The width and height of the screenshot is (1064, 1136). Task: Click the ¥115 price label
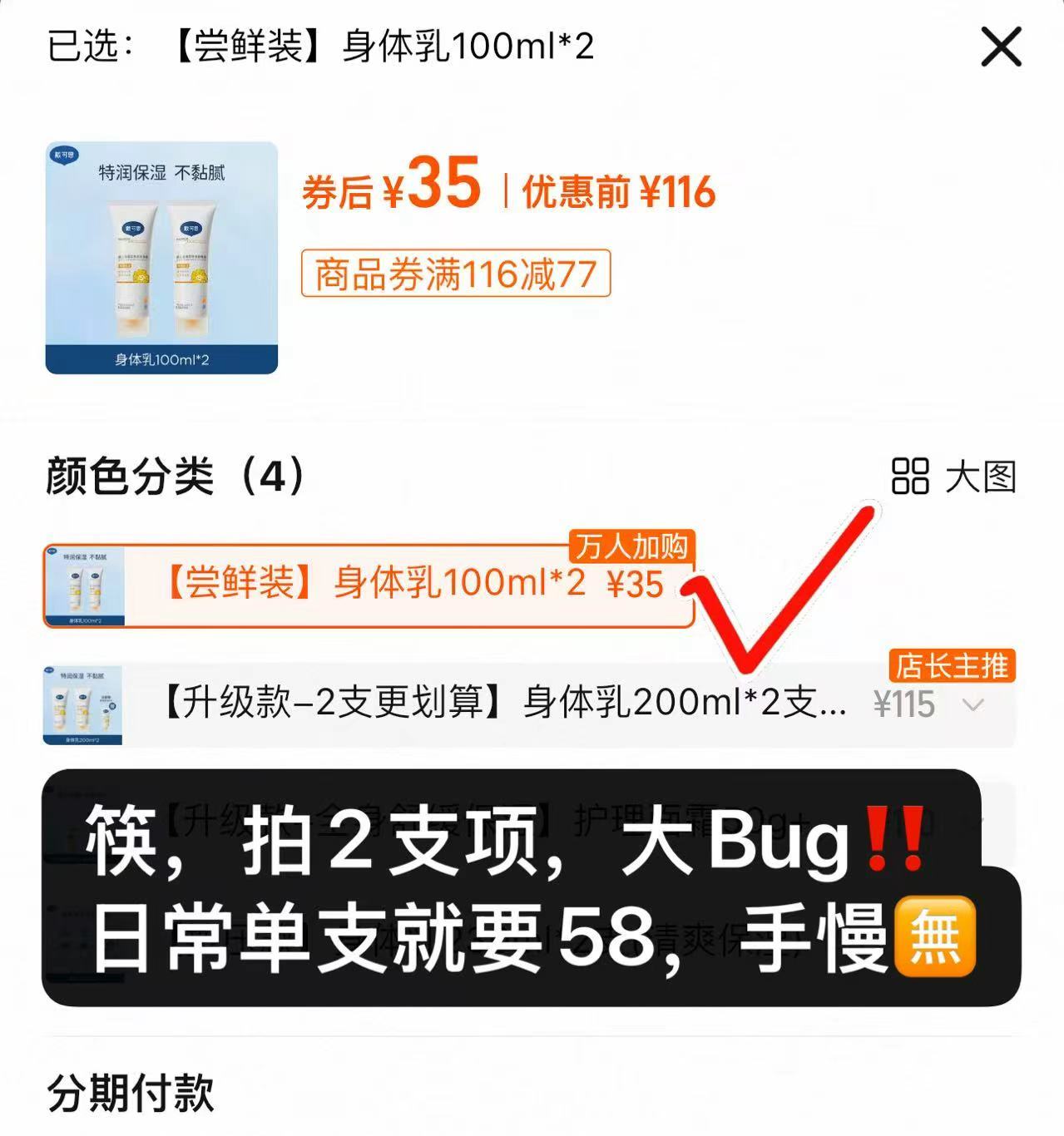(906, 704)
